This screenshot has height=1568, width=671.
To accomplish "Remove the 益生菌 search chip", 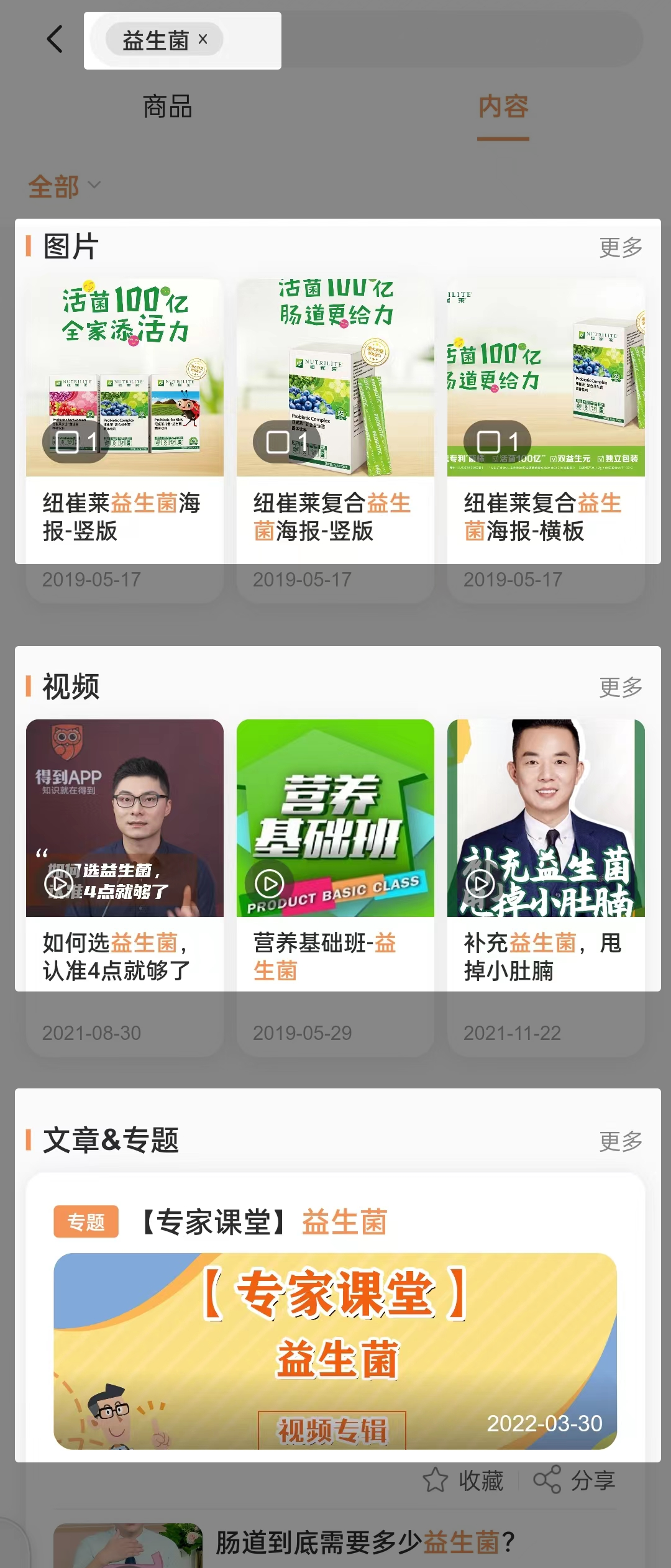I will (203, 39).
